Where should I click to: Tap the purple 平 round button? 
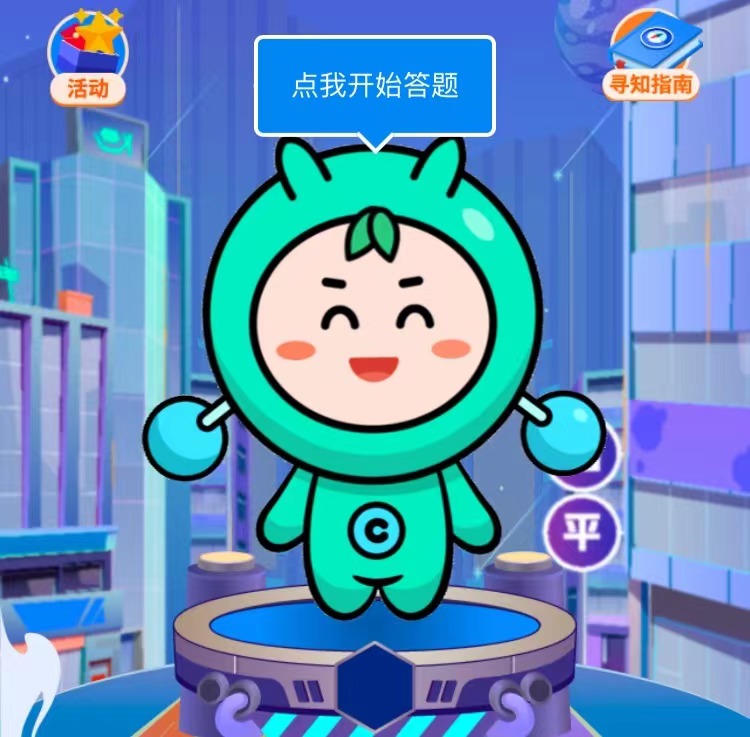pos(582,531)
